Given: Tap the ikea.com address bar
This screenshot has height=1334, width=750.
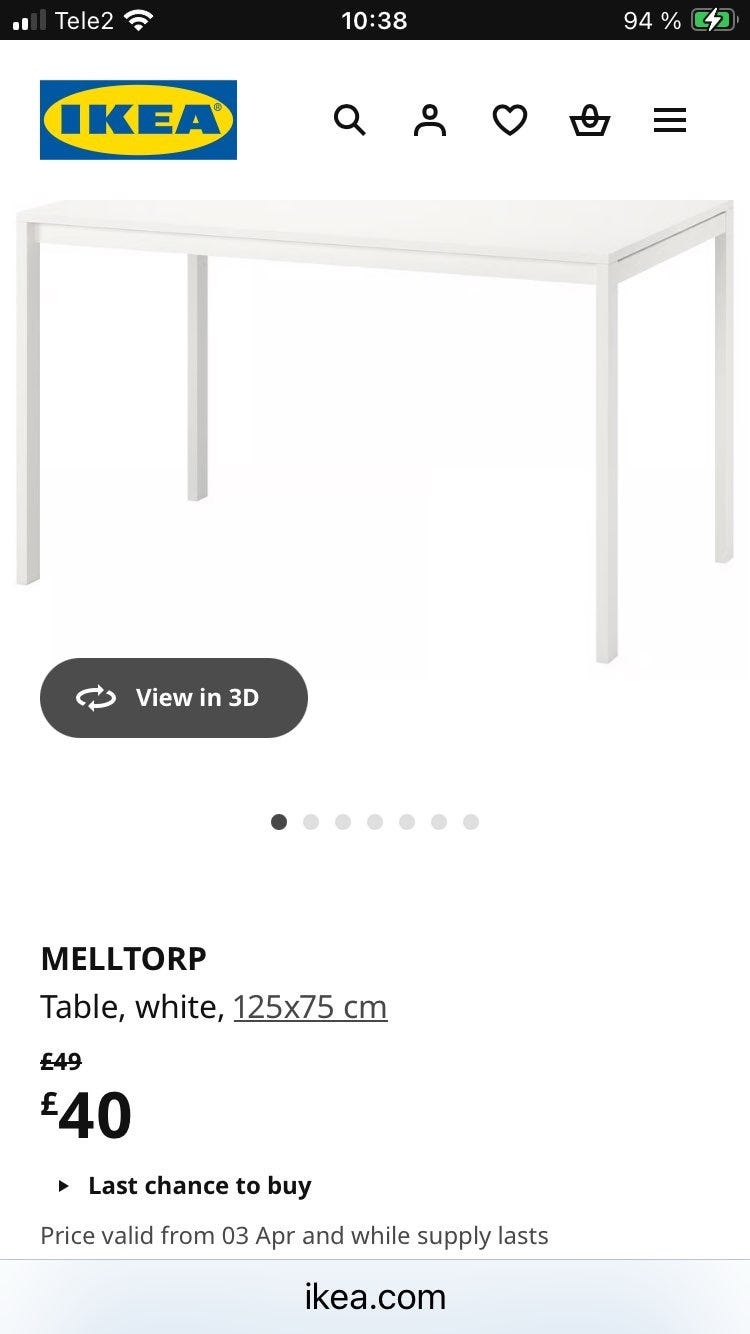Looking at the screenshot, I should coord(375,1297).
